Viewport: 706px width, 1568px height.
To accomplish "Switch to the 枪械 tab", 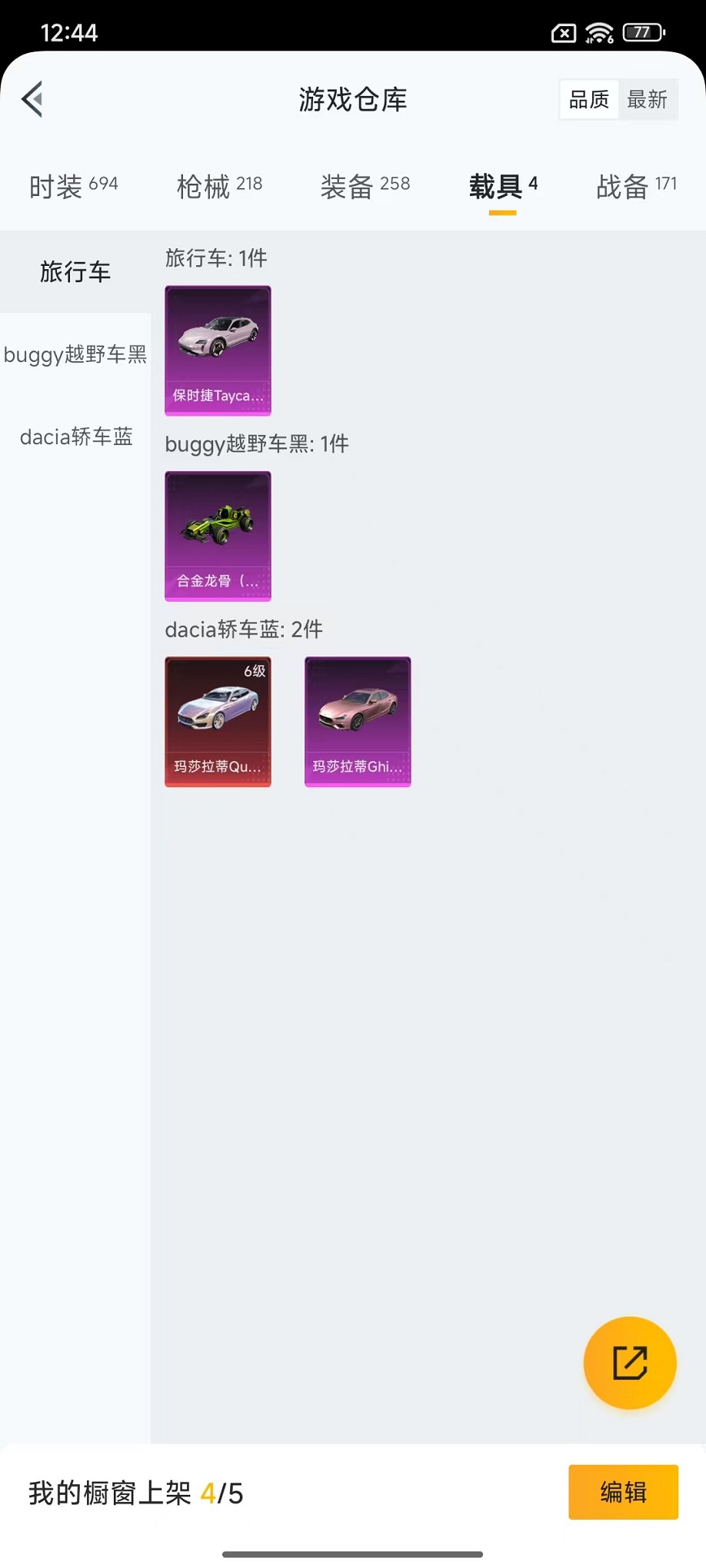I will (x=219, y=186).
